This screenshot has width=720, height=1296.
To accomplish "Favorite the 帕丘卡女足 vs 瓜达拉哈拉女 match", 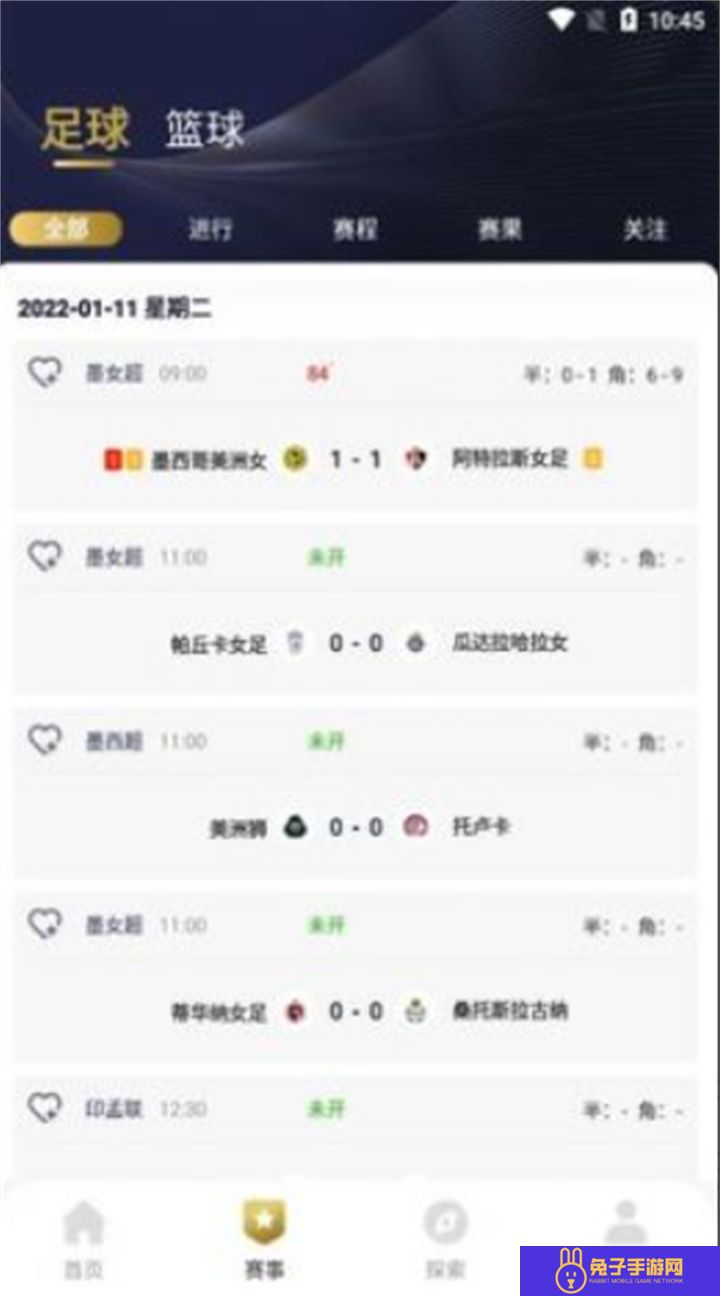I will (x=44, y=556).
